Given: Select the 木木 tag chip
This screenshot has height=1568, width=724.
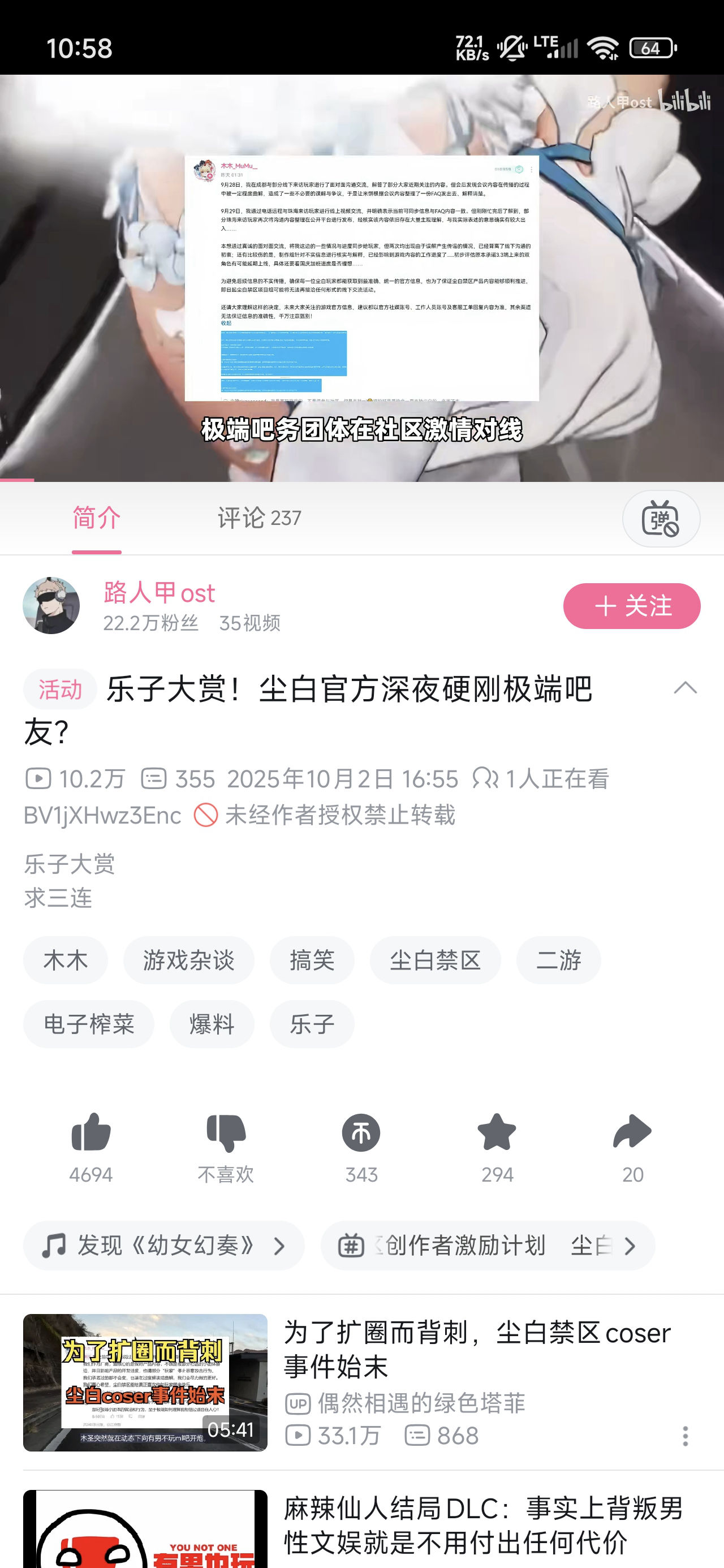Looking at the screenshot, I should click(66, 960).
